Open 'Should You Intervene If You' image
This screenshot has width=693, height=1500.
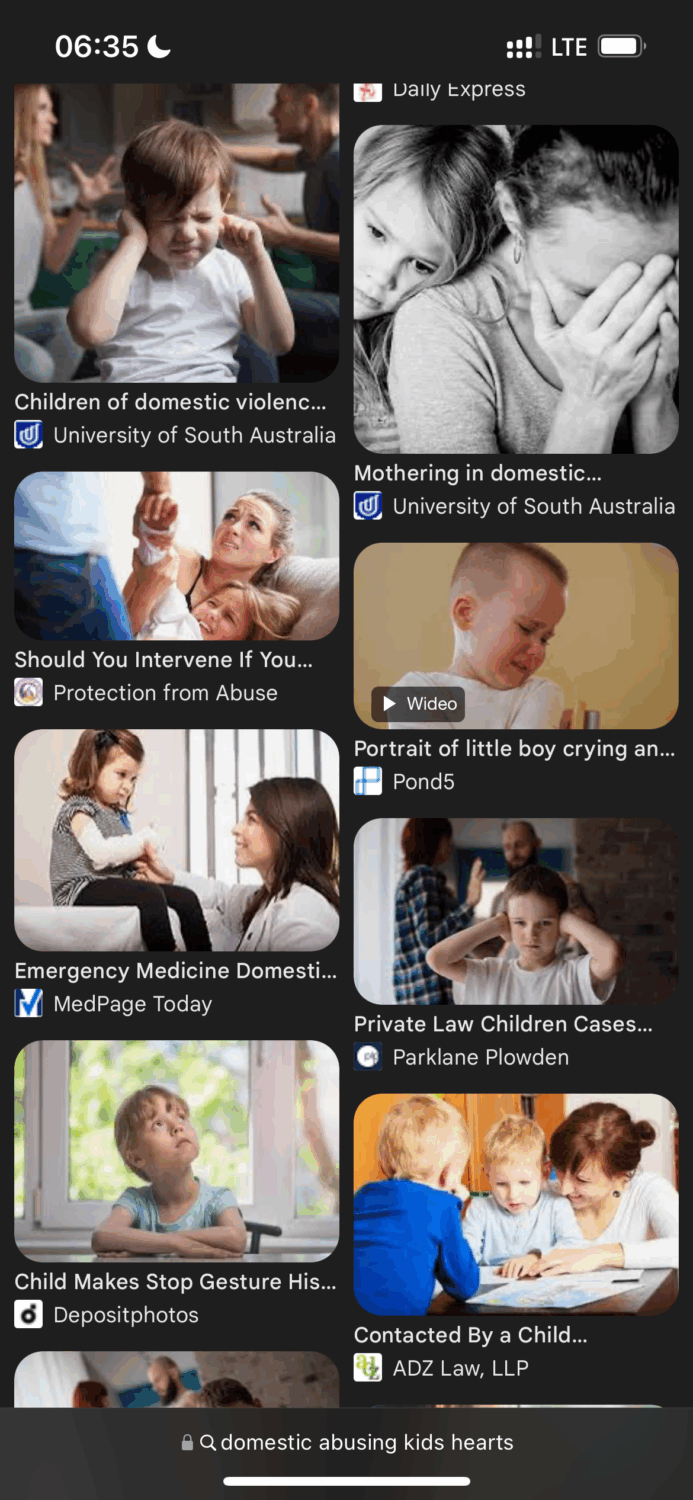pyautogui.click(x=176, y=556)
